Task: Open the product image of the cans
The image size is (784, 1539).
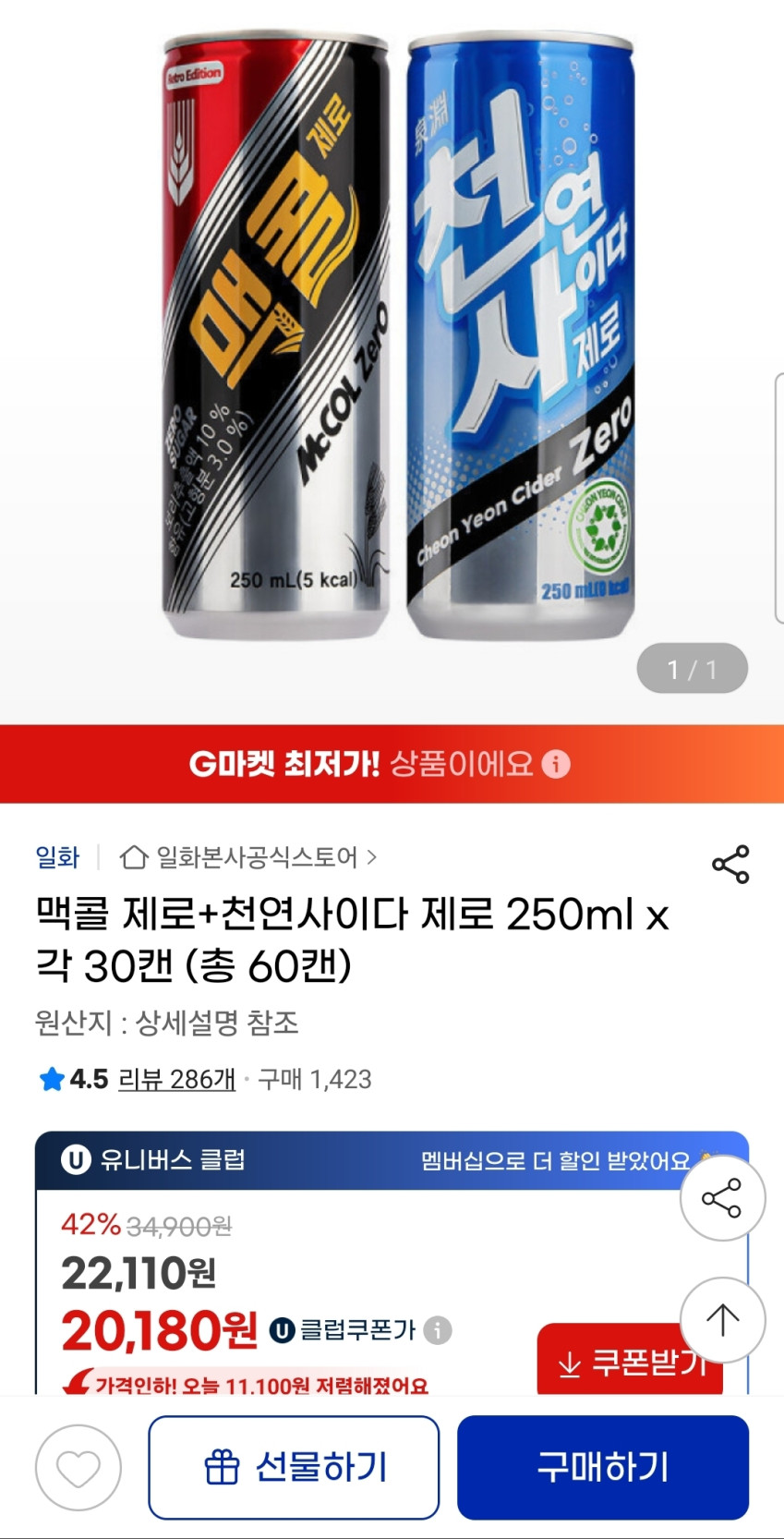Action: click(397, 337)
